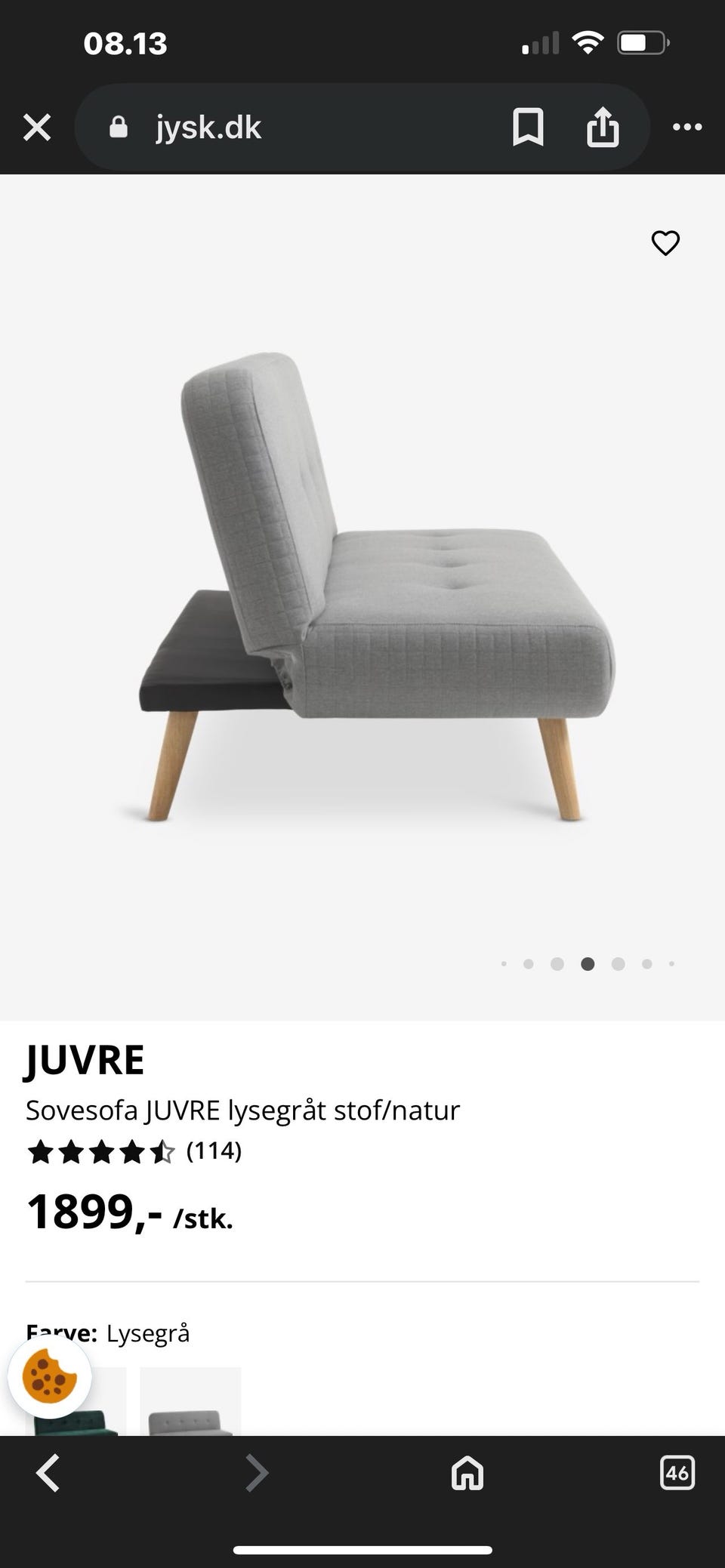Screen dimensions: 725x1568
Task: Select the fourth image carousel dot
Action: coord(588,963)
